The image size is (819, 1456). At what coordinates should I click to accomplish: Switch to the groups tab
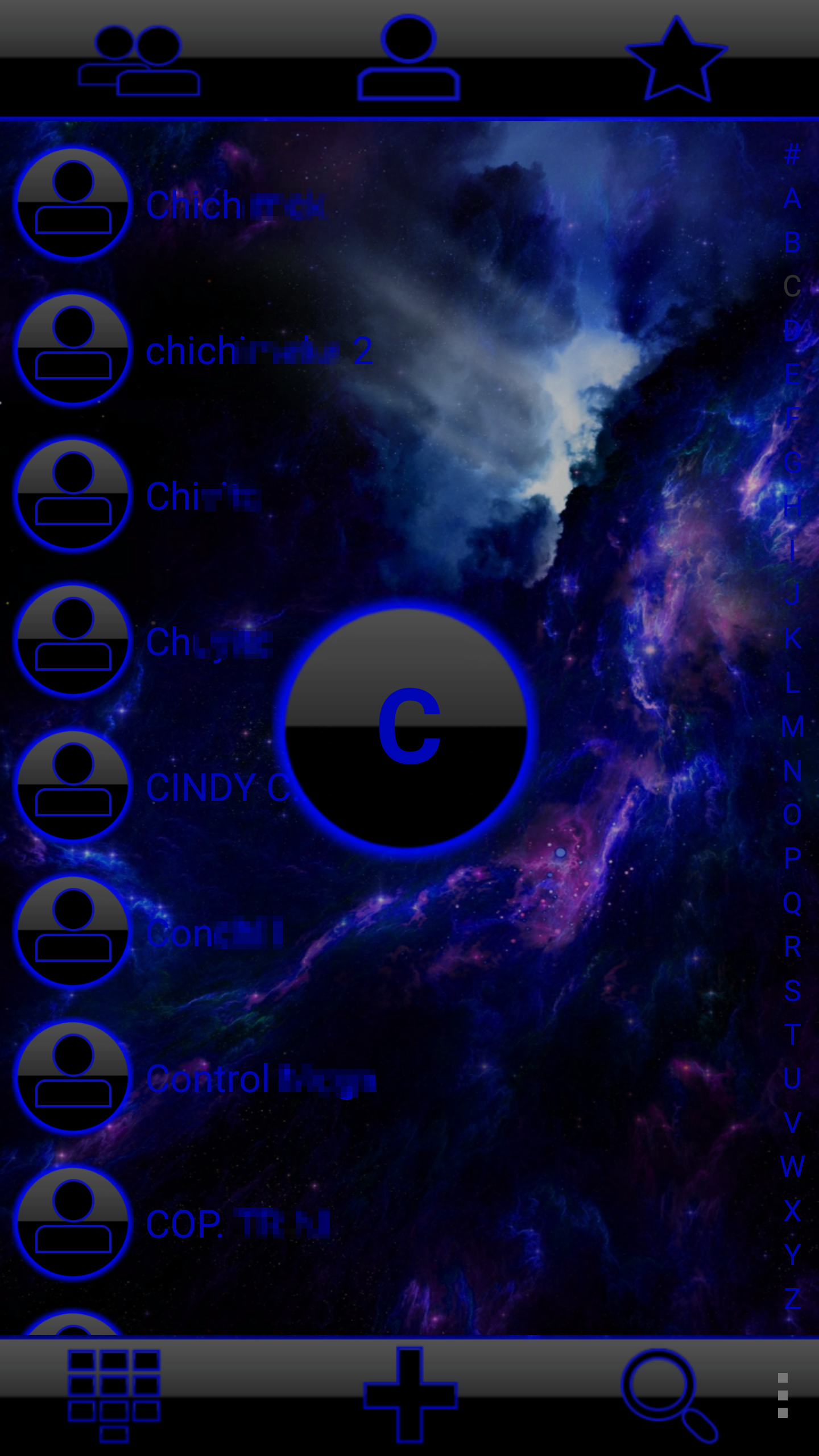point(139,60)
